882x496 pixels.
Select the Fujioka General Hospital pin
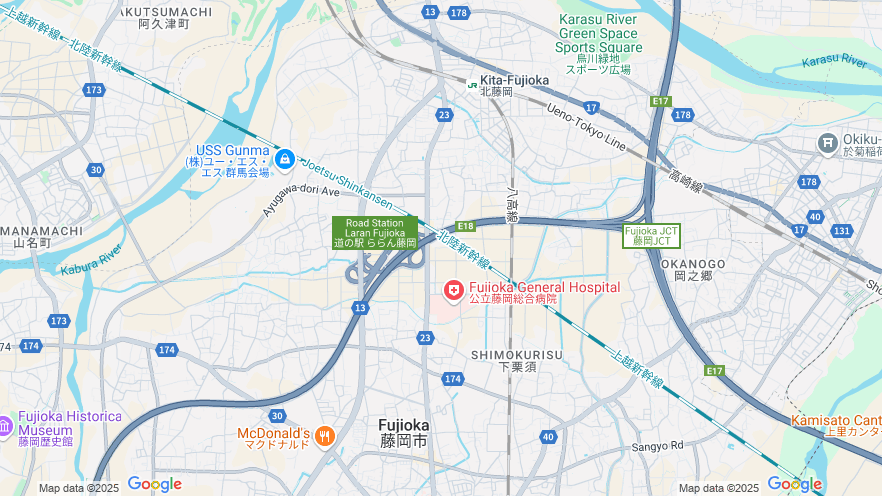(454, 291)
